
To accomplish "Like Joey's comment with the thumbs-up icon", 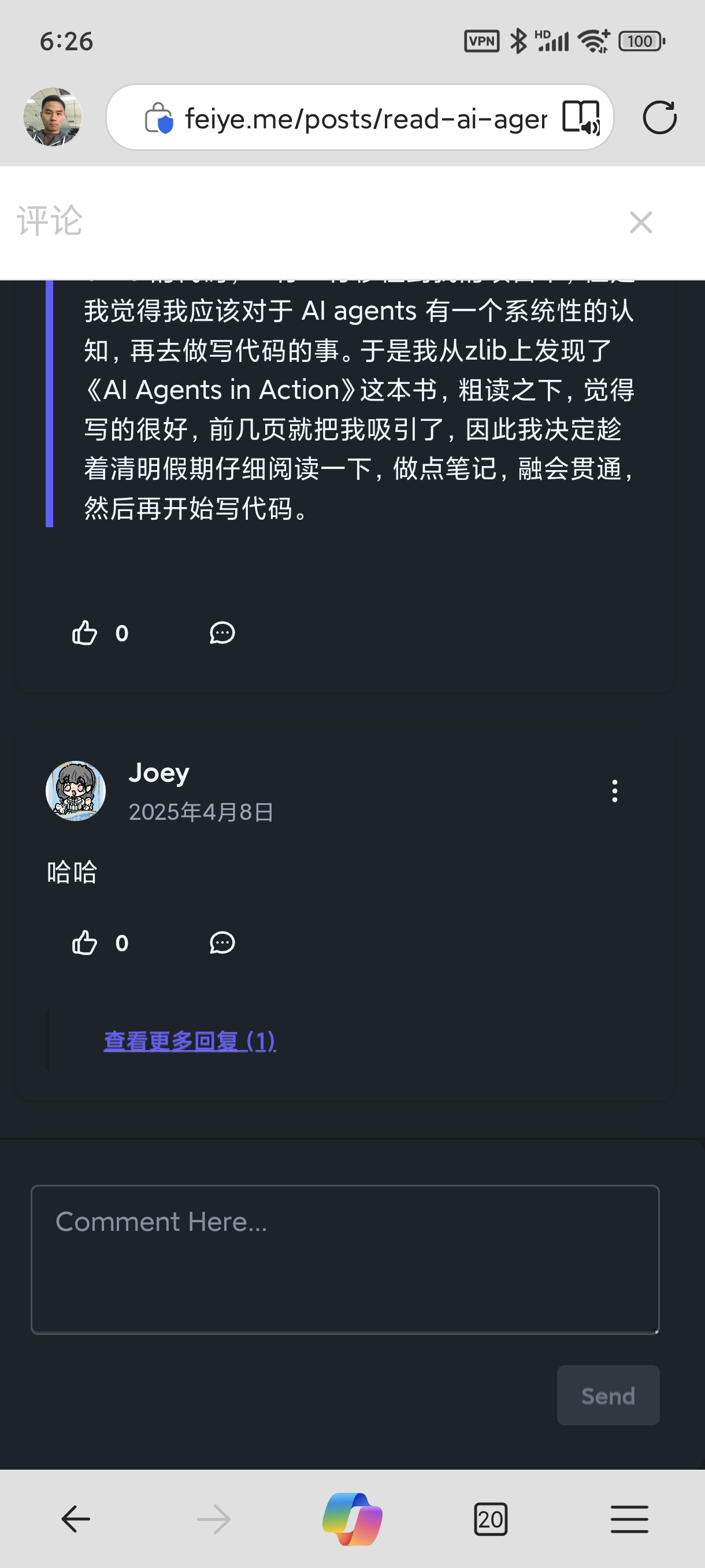I will pos(85,943).
